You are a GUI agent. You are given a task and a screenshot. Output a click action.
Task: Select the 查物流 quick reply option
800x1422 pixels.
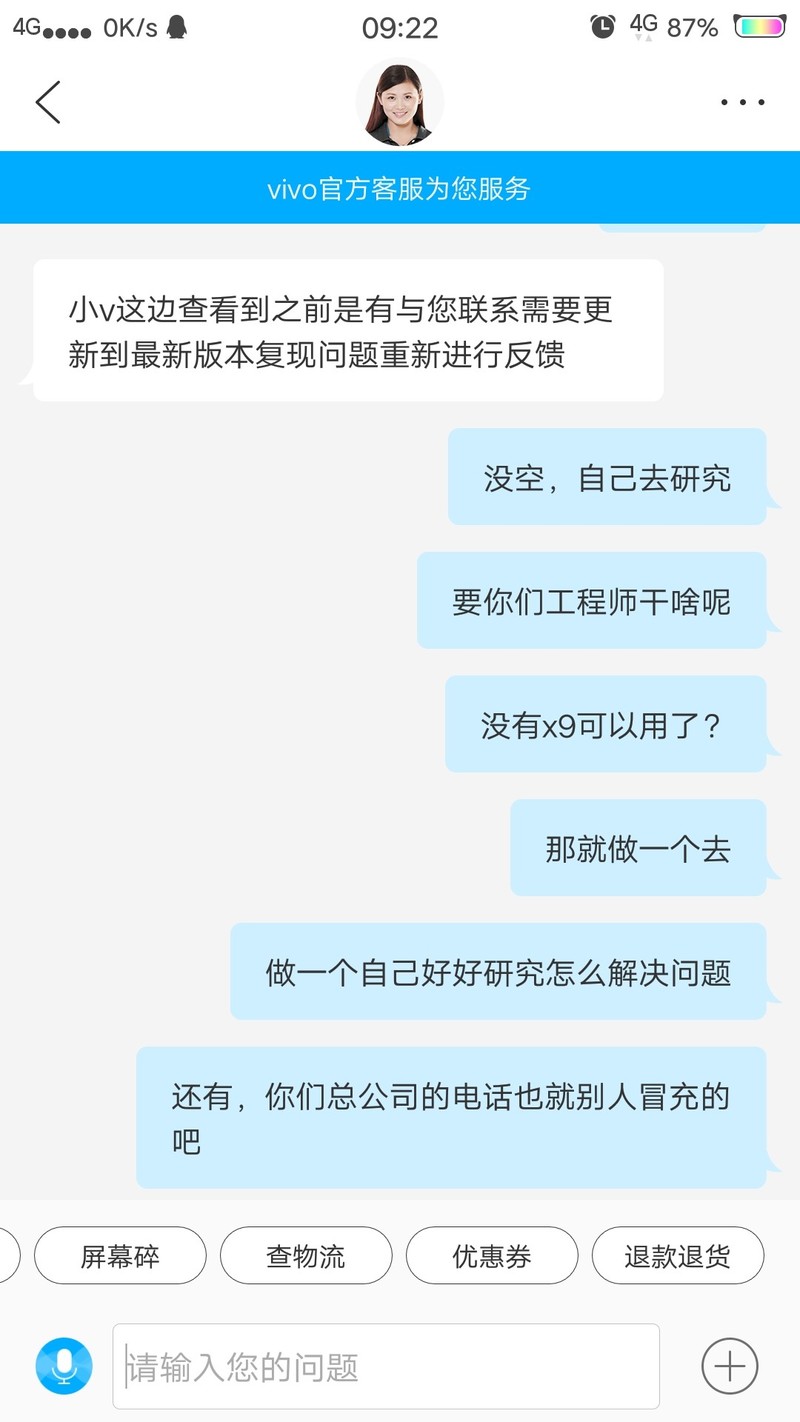(x=305, y=1255)
